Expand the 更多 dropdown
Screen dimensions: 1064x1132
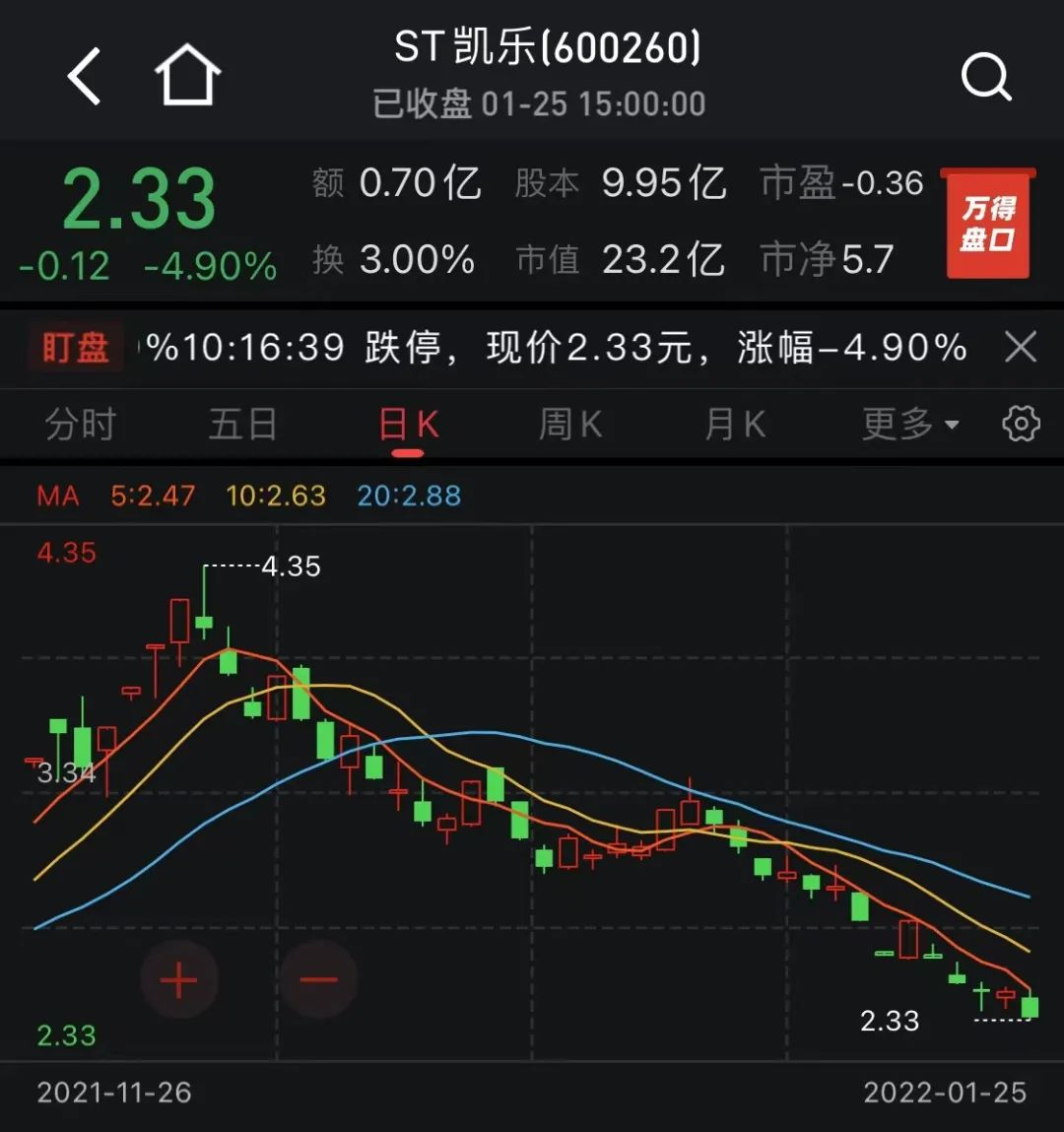pos(908,425)
